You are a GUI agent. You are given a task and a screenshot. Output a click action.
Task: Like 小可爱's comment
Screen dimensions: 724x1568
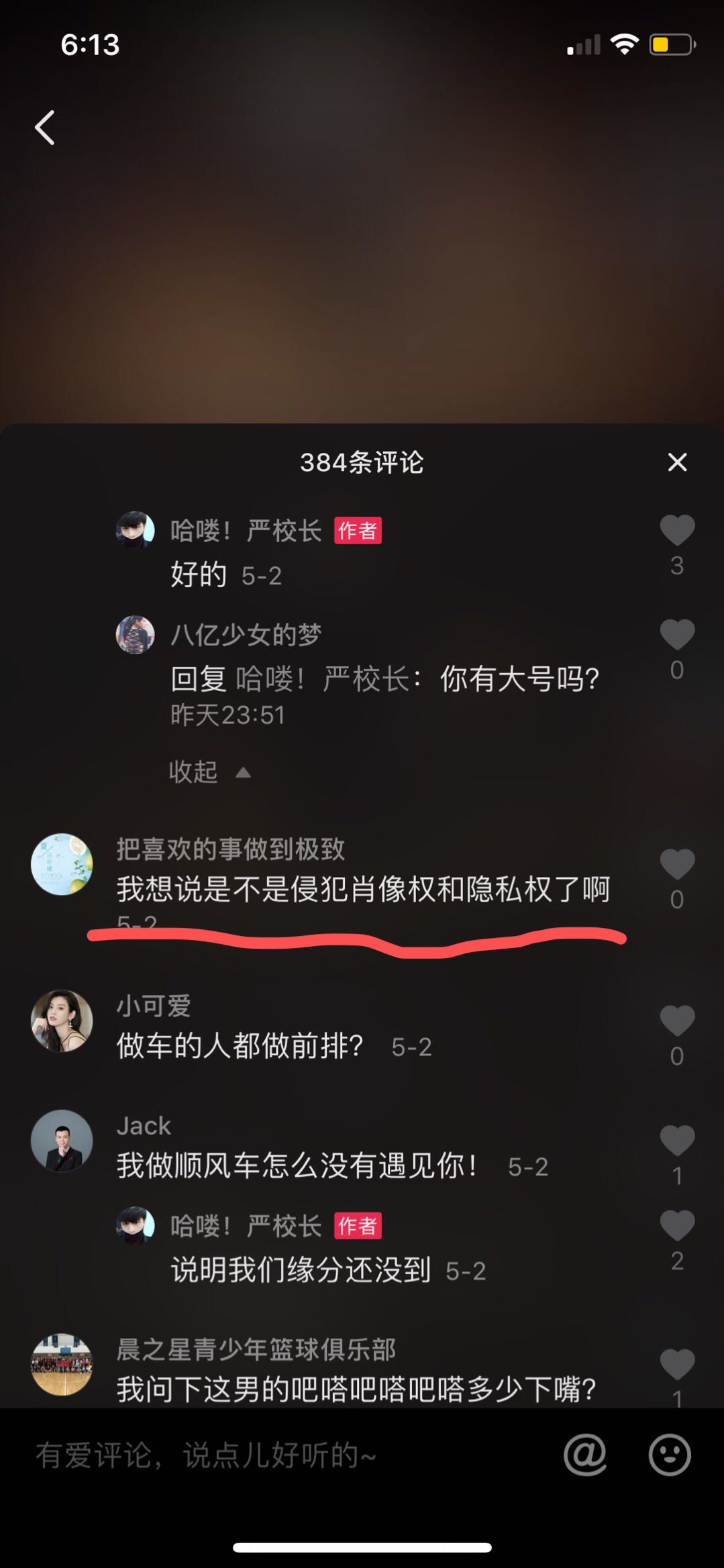676,1021
